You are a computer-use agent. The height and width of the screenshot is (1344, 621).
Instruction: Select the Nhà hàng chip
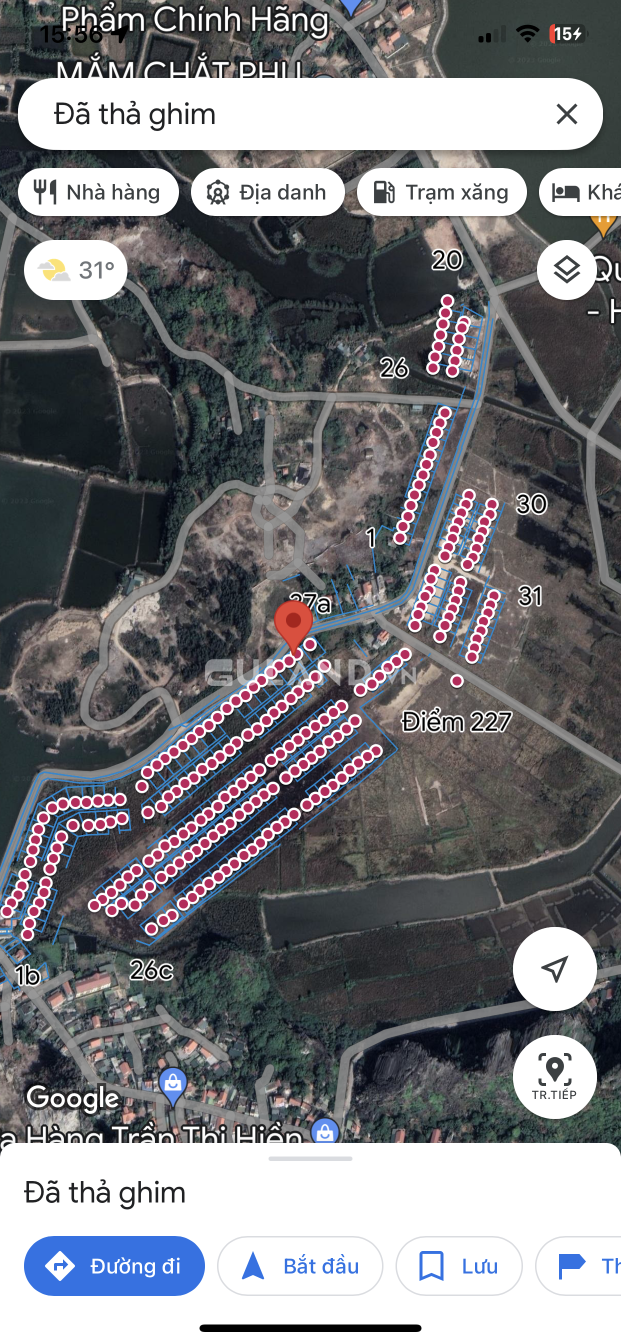point(98,193)
